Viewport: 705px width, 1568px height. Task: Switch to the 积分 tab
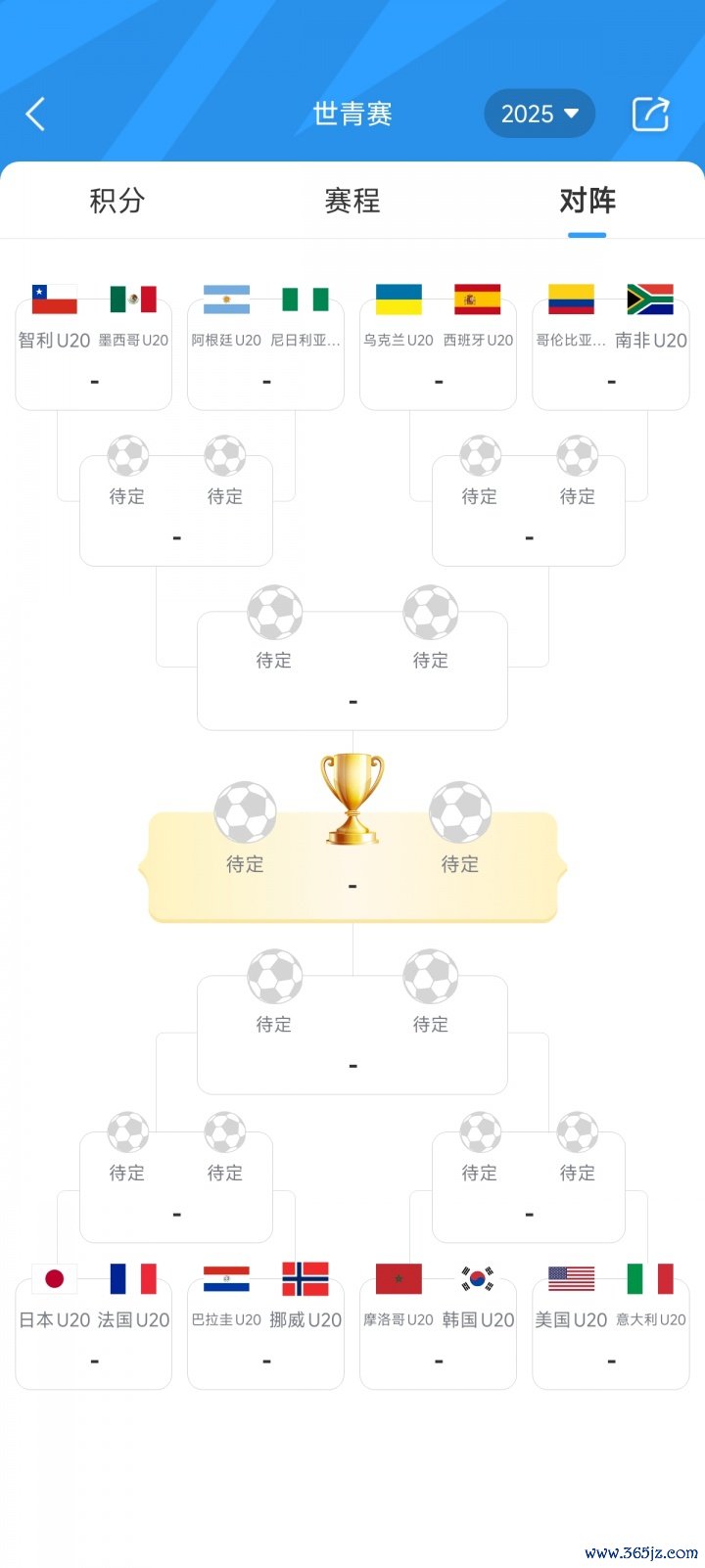(x=117, y=202)
